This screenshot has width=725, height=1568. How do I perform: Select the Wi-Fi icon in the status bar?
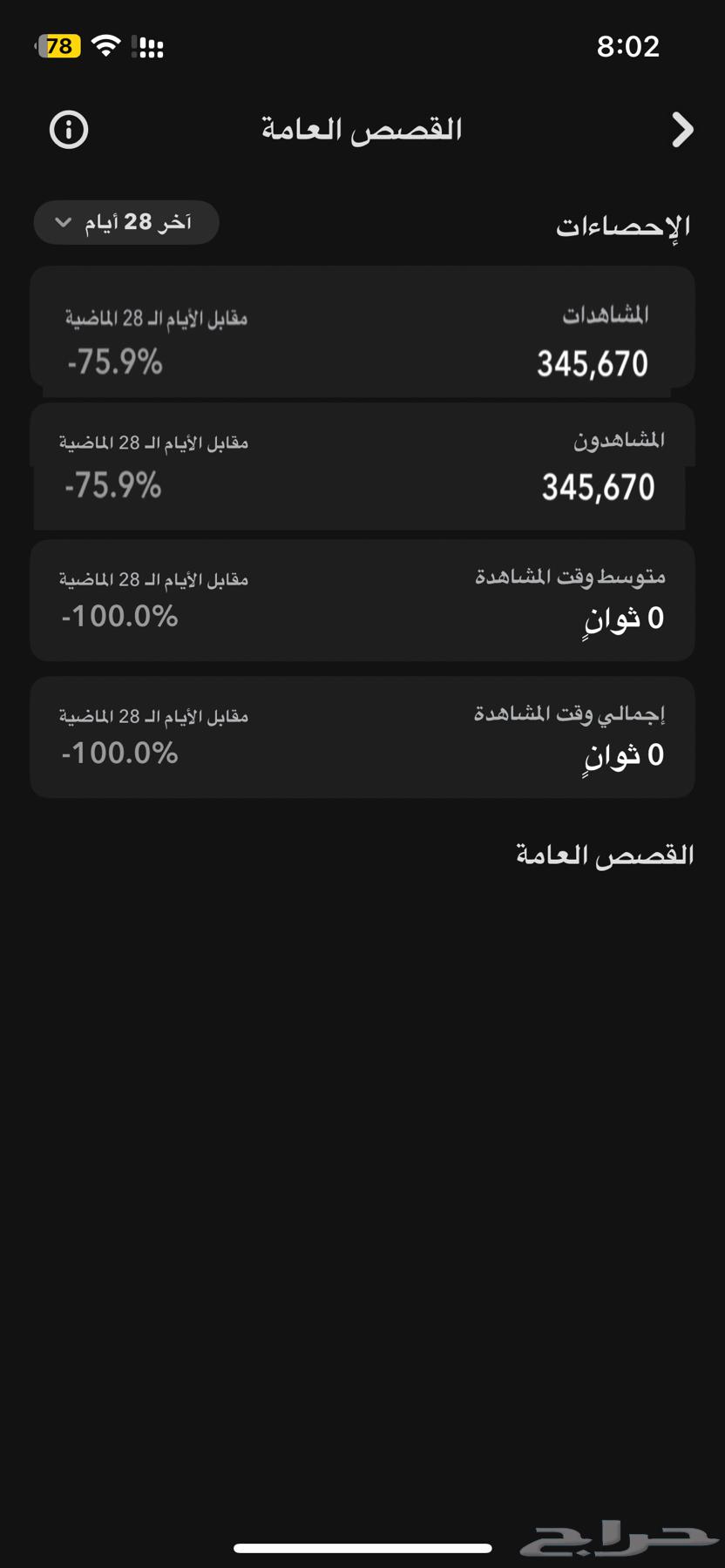105,46
